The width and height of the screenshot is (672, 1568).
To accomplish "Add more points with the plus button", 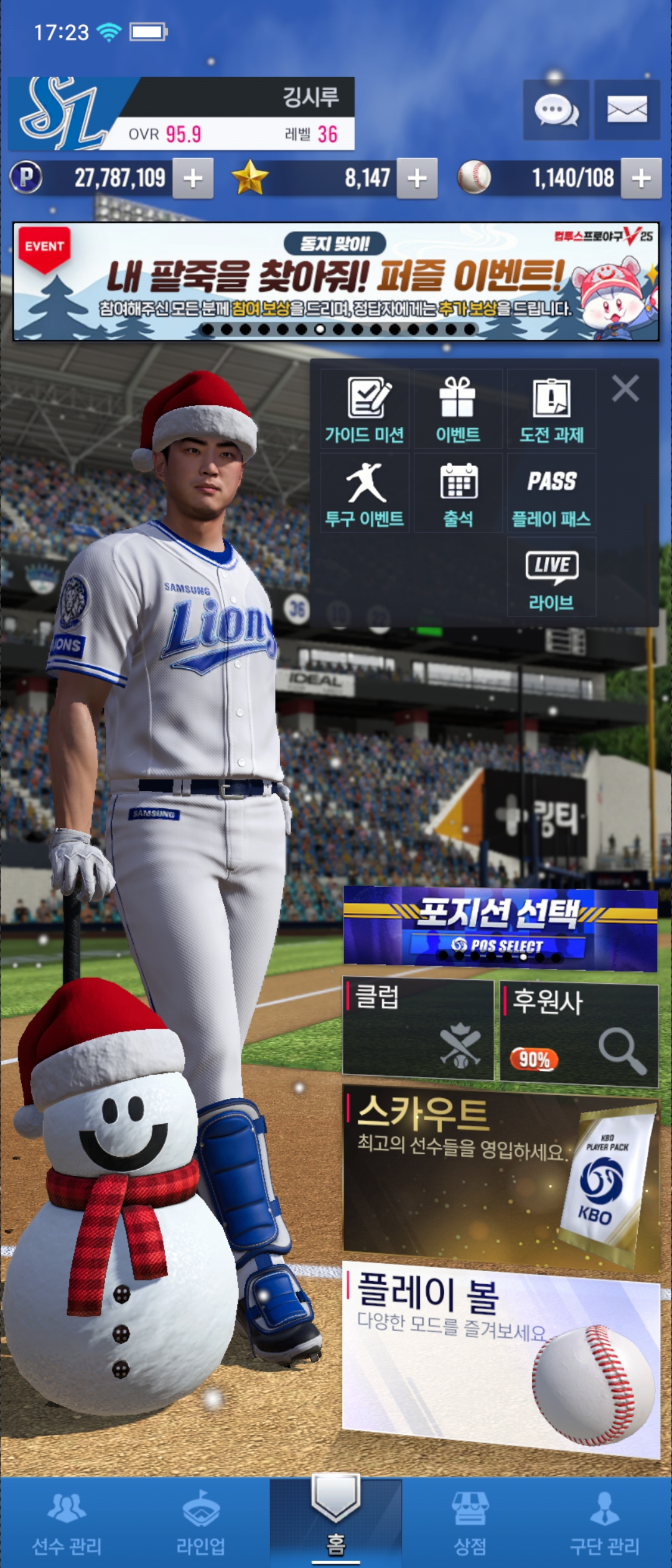I will [x=193, y=179].
